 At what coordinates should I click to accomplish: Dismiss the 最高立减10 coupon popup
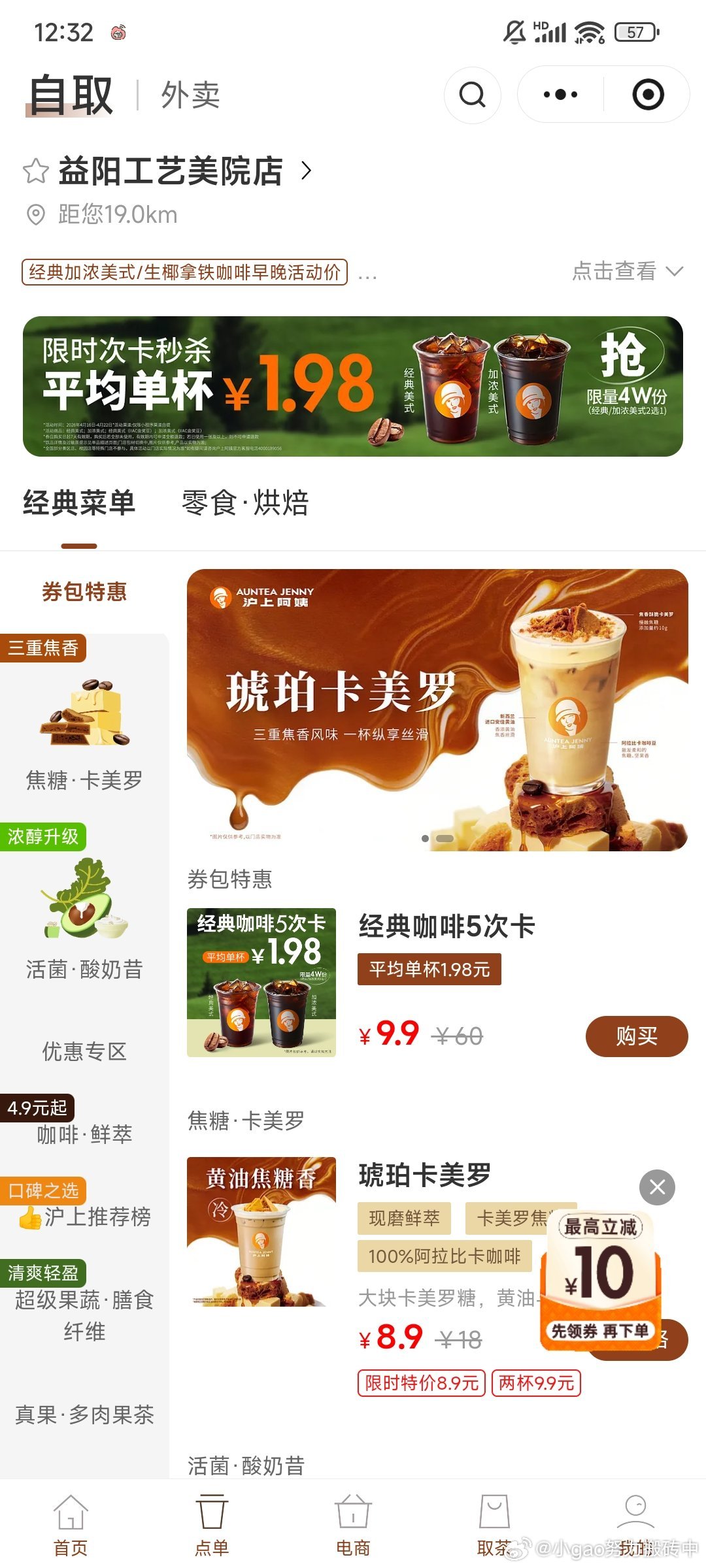coord(657,1187)
